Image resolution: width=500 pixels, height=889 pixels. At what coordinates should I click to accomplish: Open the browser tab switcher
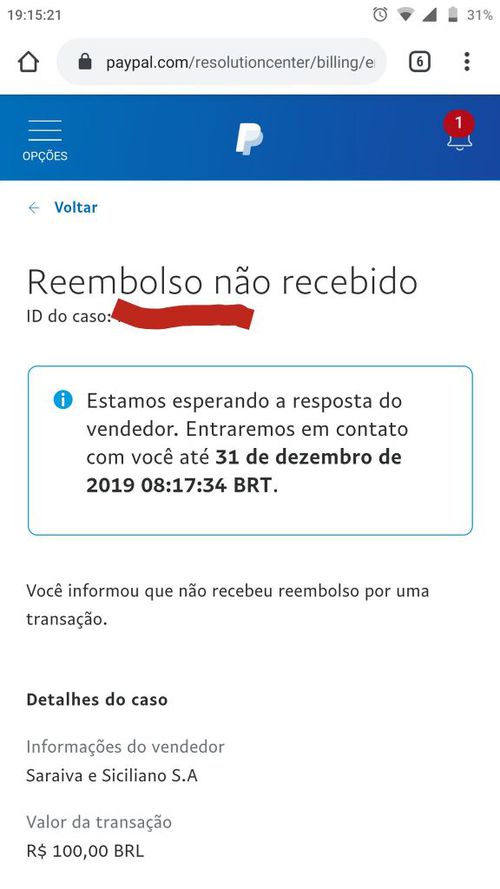click(x=420, y=62)
